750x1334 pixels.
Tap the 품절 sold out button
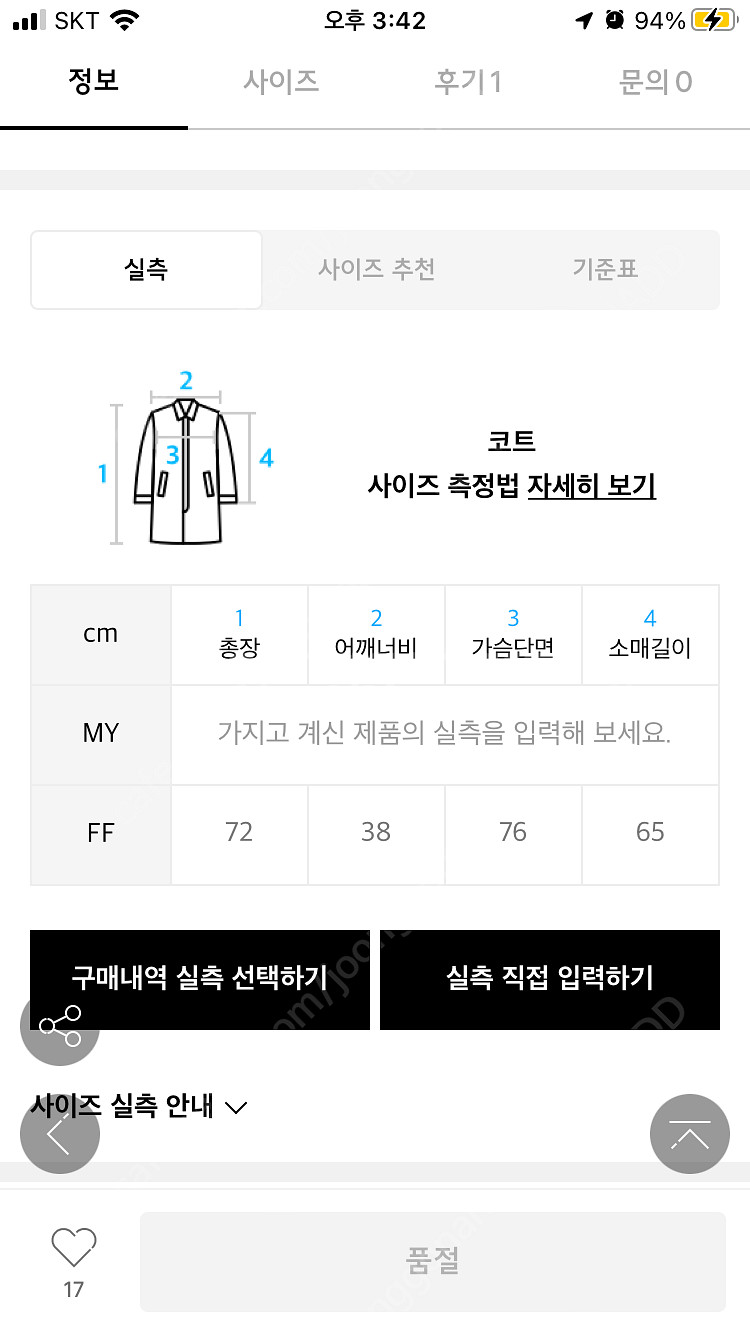[x=432, y=1261]
